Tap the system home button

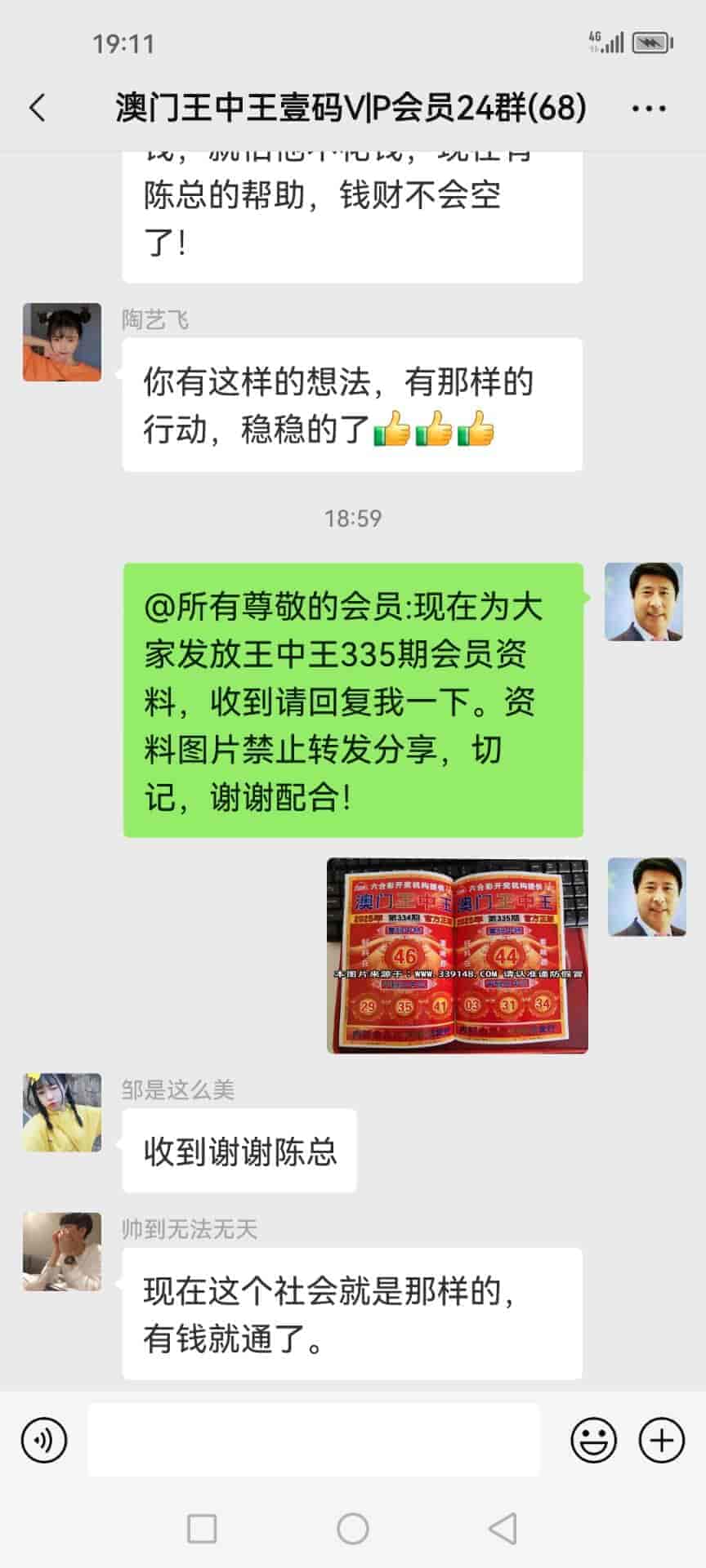353,1529
